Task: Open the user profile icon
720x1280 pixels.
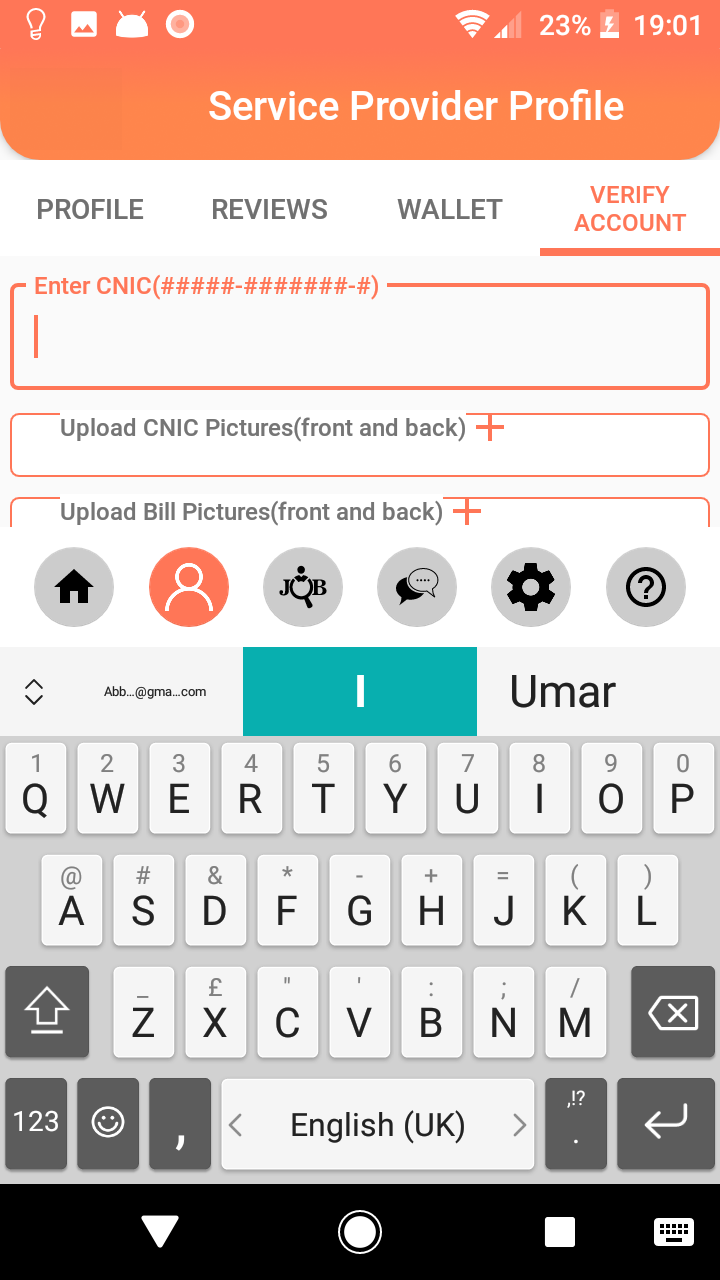Action: click(189, 587)
